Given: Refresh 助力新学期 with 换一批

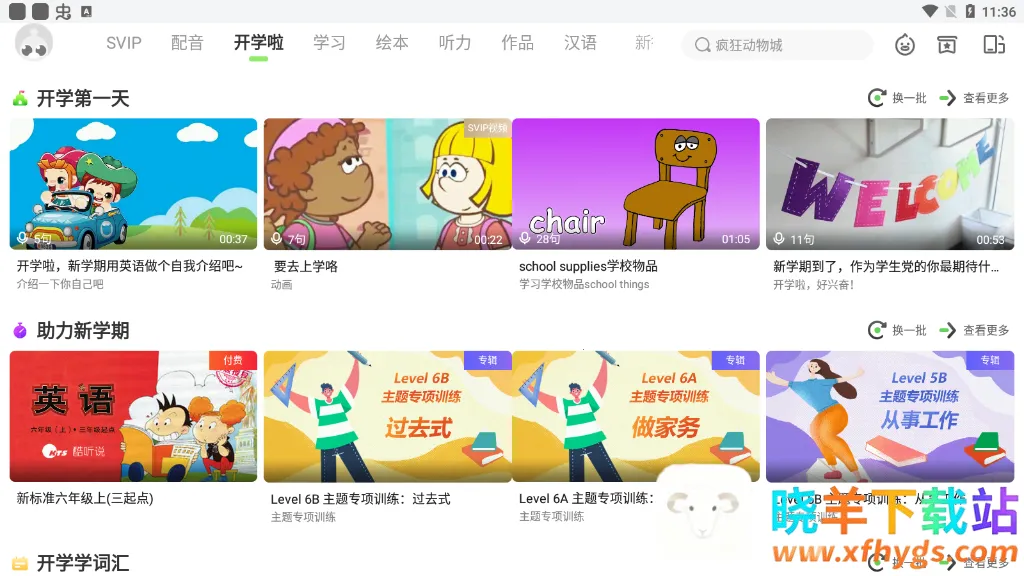Looking at the screenshot, I should click(898, 330).
